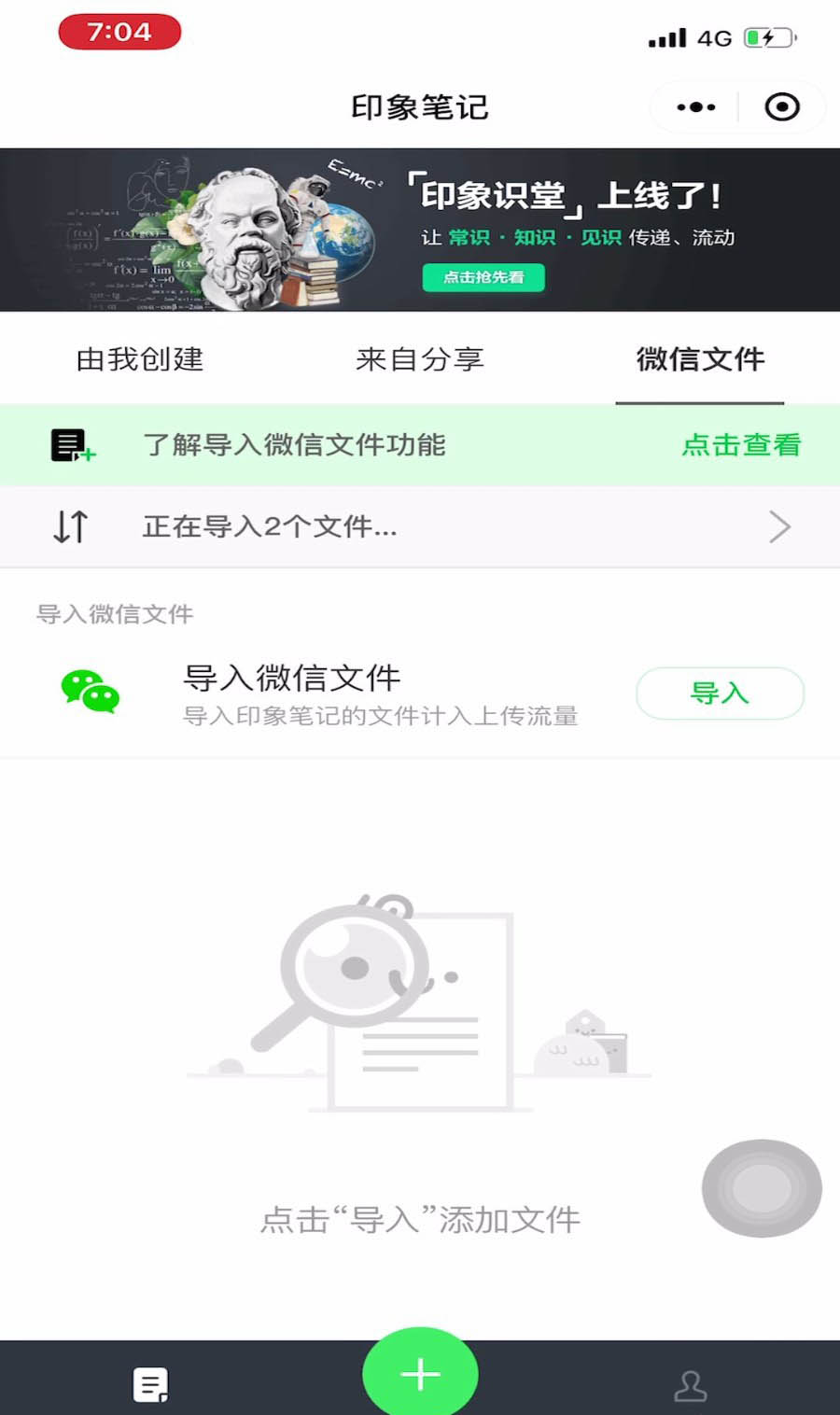Tap 点击查看 to learn about WeChat import
The image size is (840, 1415).
741,445
